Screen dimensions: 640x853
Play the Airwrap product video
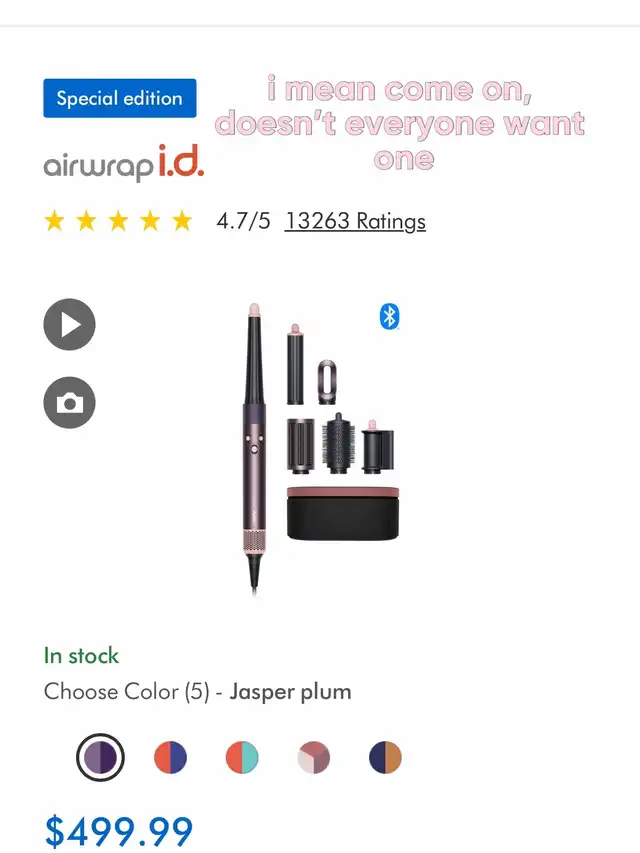pos(69,324)
